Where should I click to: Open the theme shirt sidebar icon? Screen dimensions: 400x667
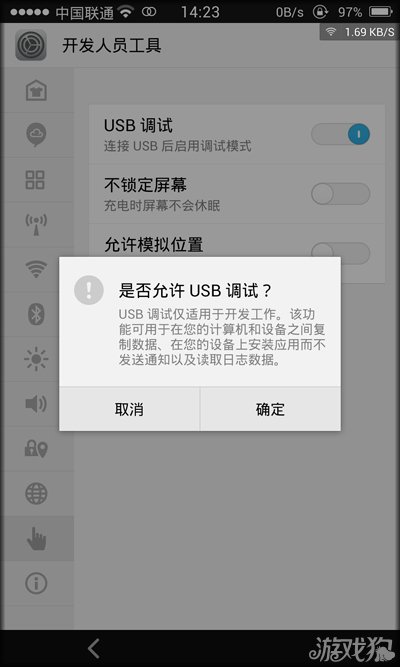click(x=36, y=90)
